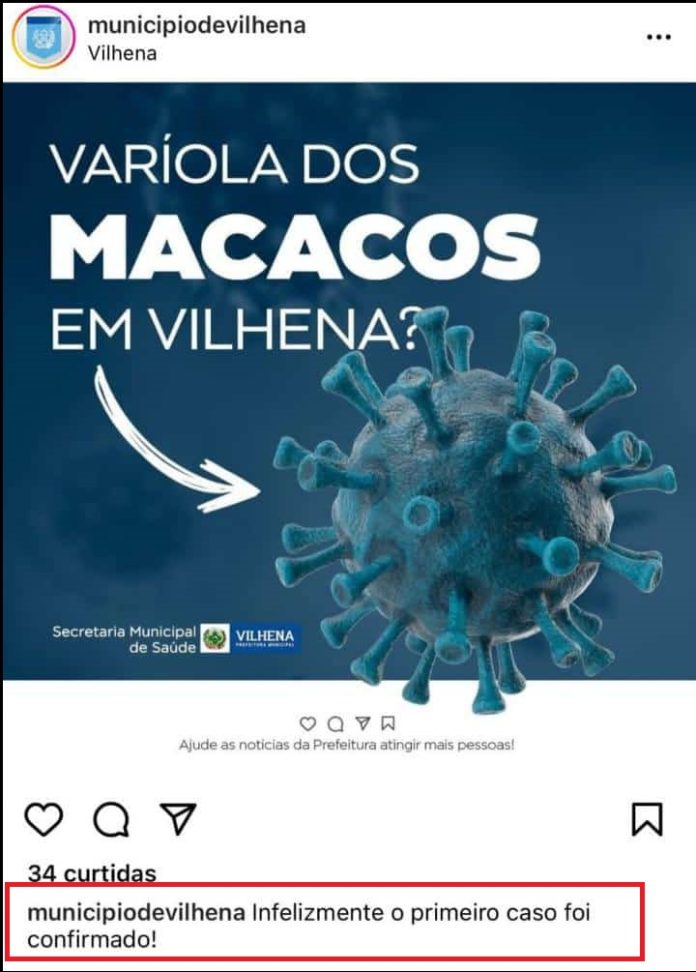
Task: Like the Varíola dos Macacos post
Action: [43, 819]
